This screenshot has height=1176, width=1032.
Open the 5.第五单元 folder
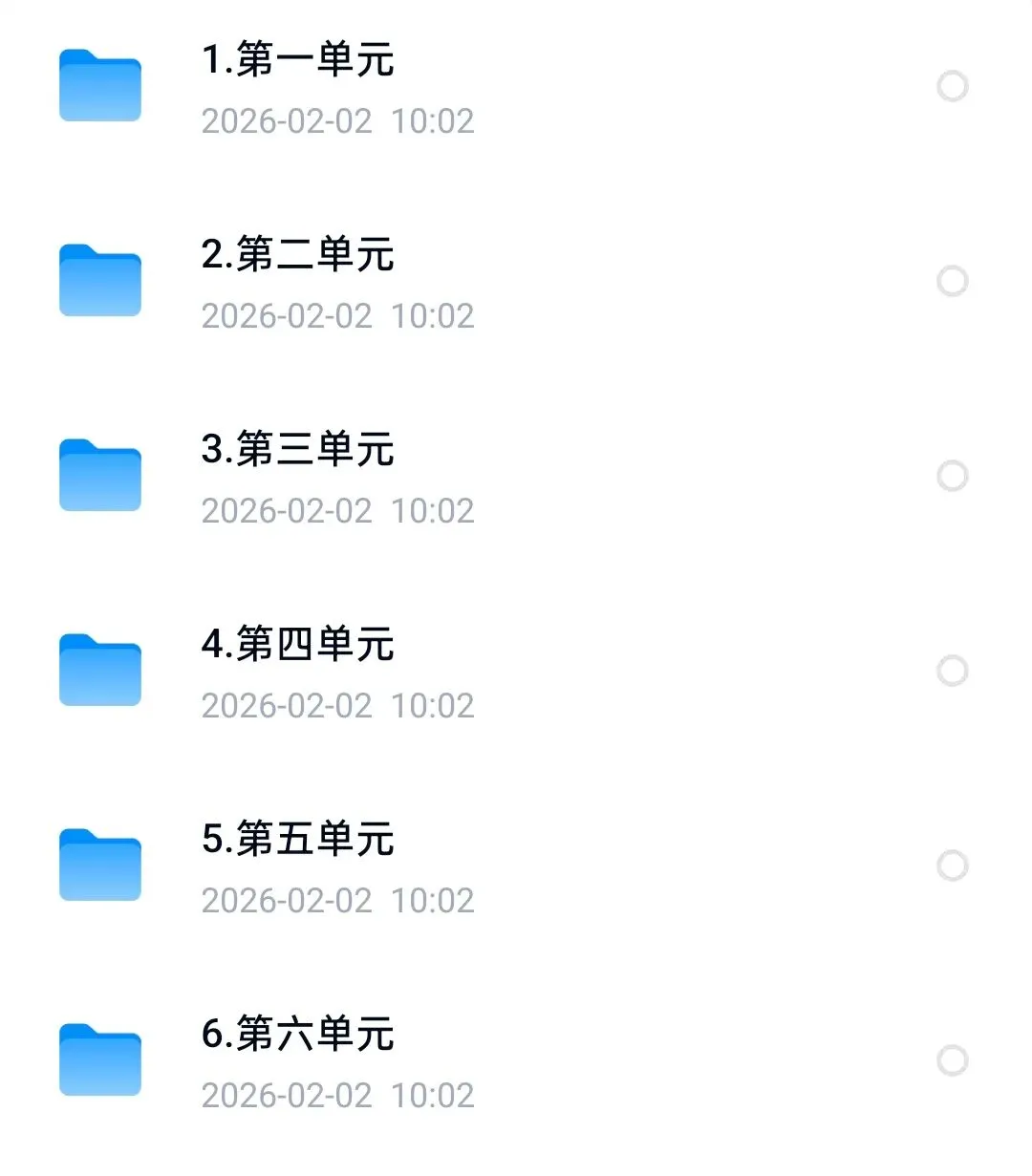298,840
